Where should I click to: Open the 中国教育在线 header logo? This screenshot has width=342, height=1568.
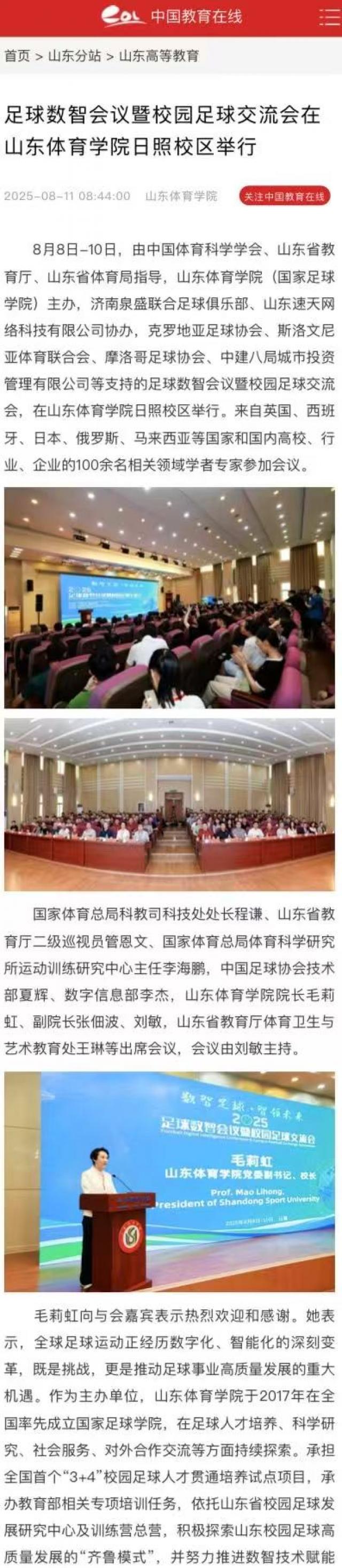171,17
